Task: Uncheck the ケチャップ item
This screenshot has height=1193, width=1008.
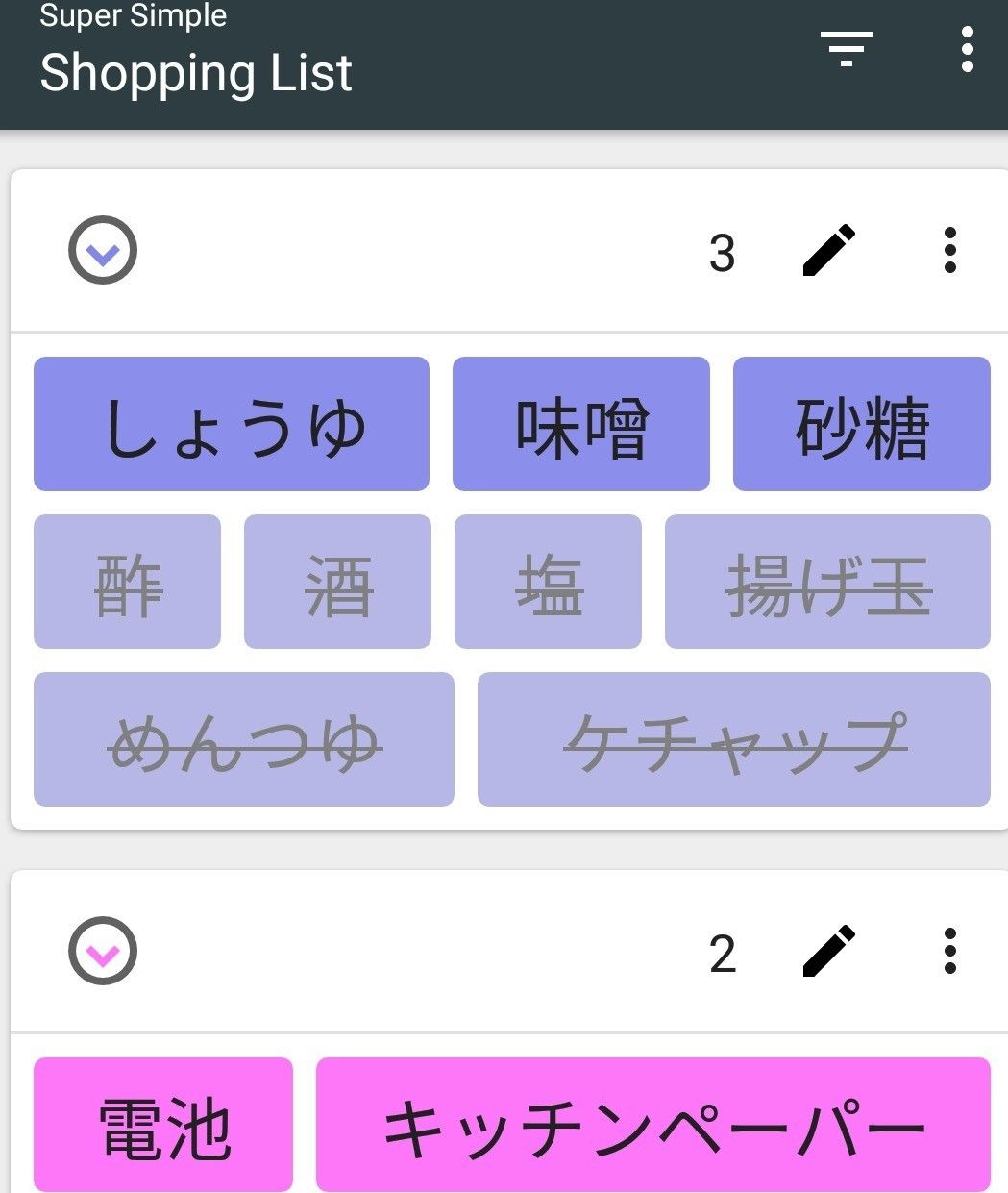Action: pos(734,739)
